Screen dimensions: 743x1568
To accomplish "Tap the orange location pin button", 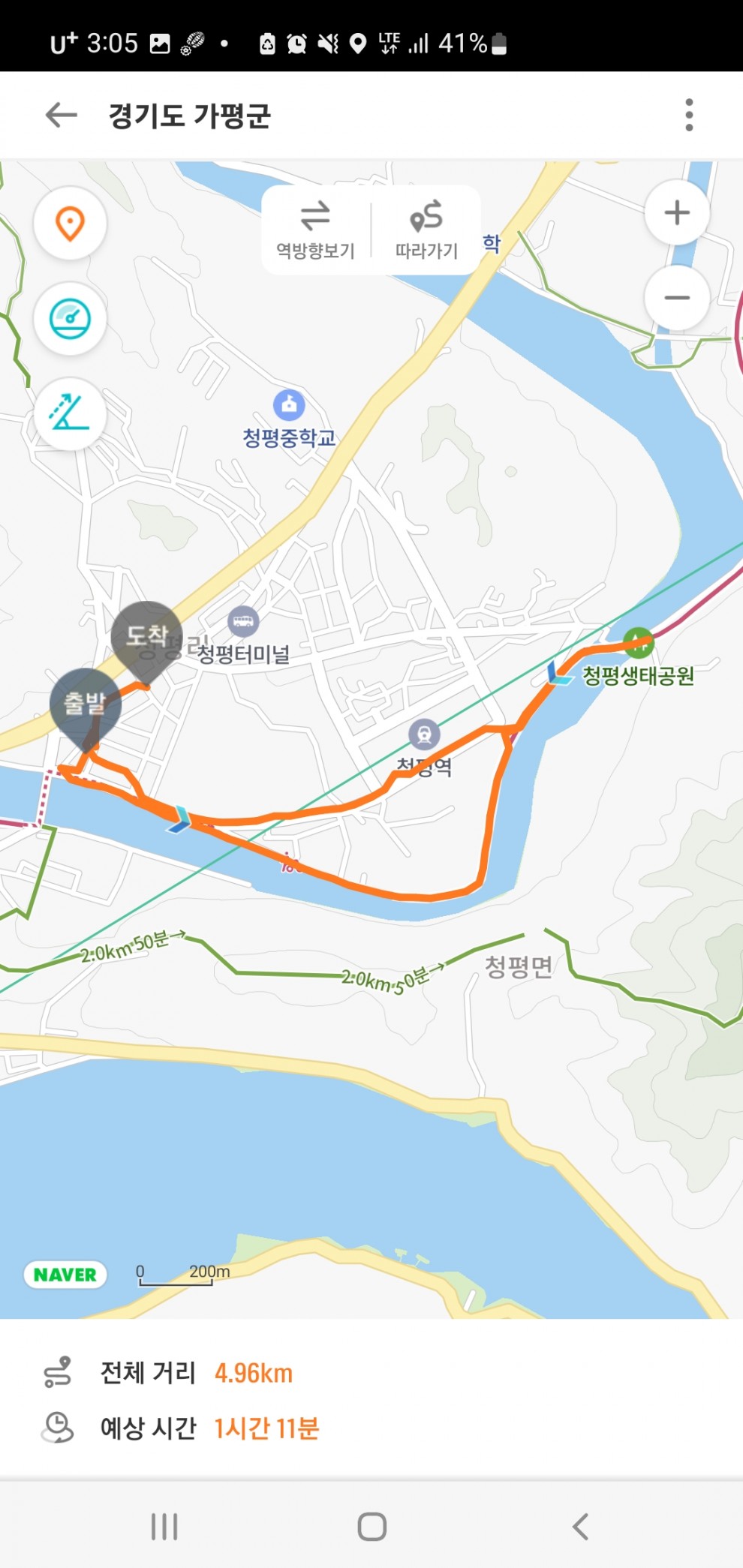I will click(x=70, y=224).
